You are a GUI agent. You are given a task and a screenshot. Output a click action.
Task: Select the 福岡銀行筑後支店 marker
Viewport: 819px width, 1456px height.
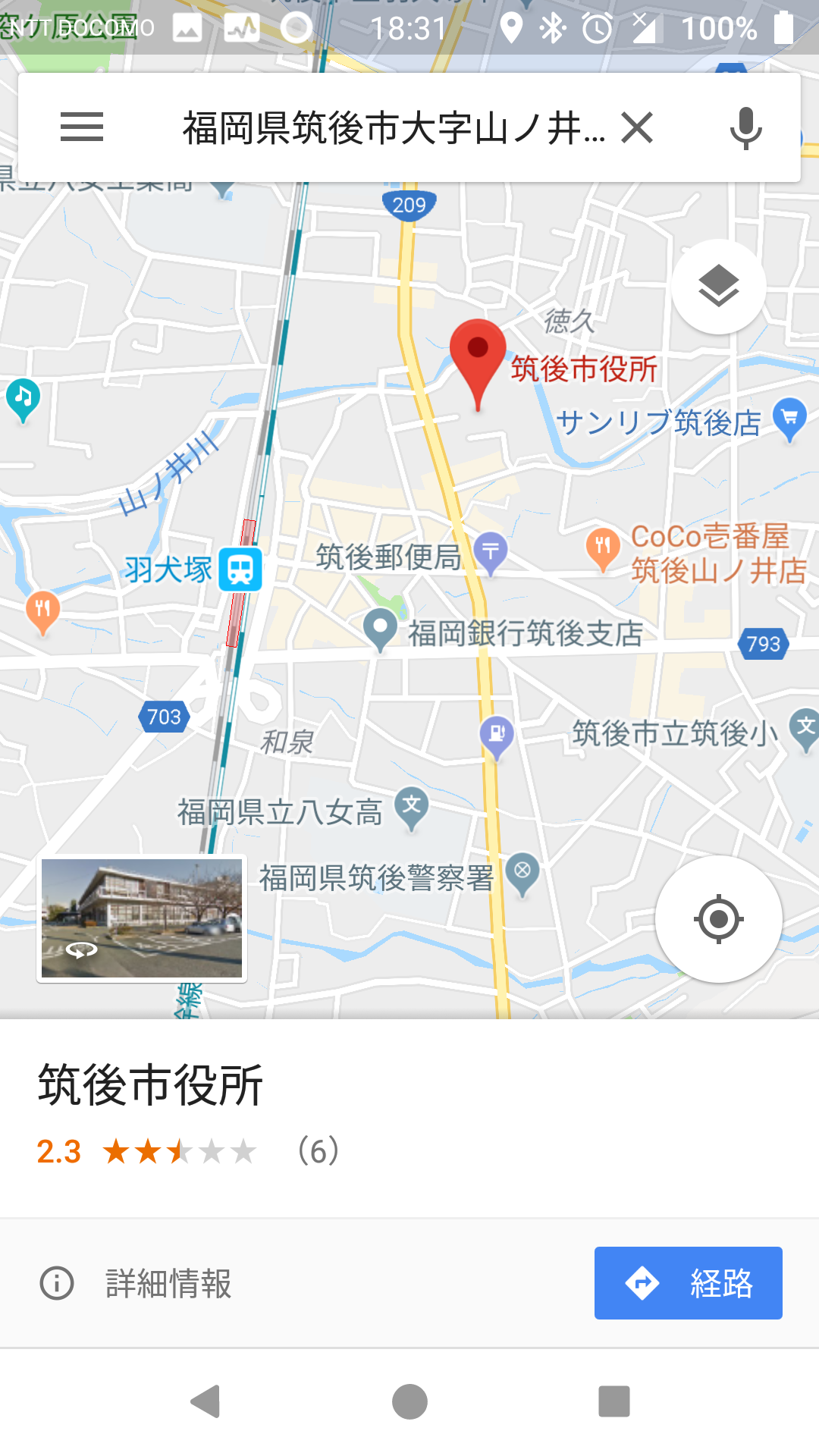(x=380, y=629)
